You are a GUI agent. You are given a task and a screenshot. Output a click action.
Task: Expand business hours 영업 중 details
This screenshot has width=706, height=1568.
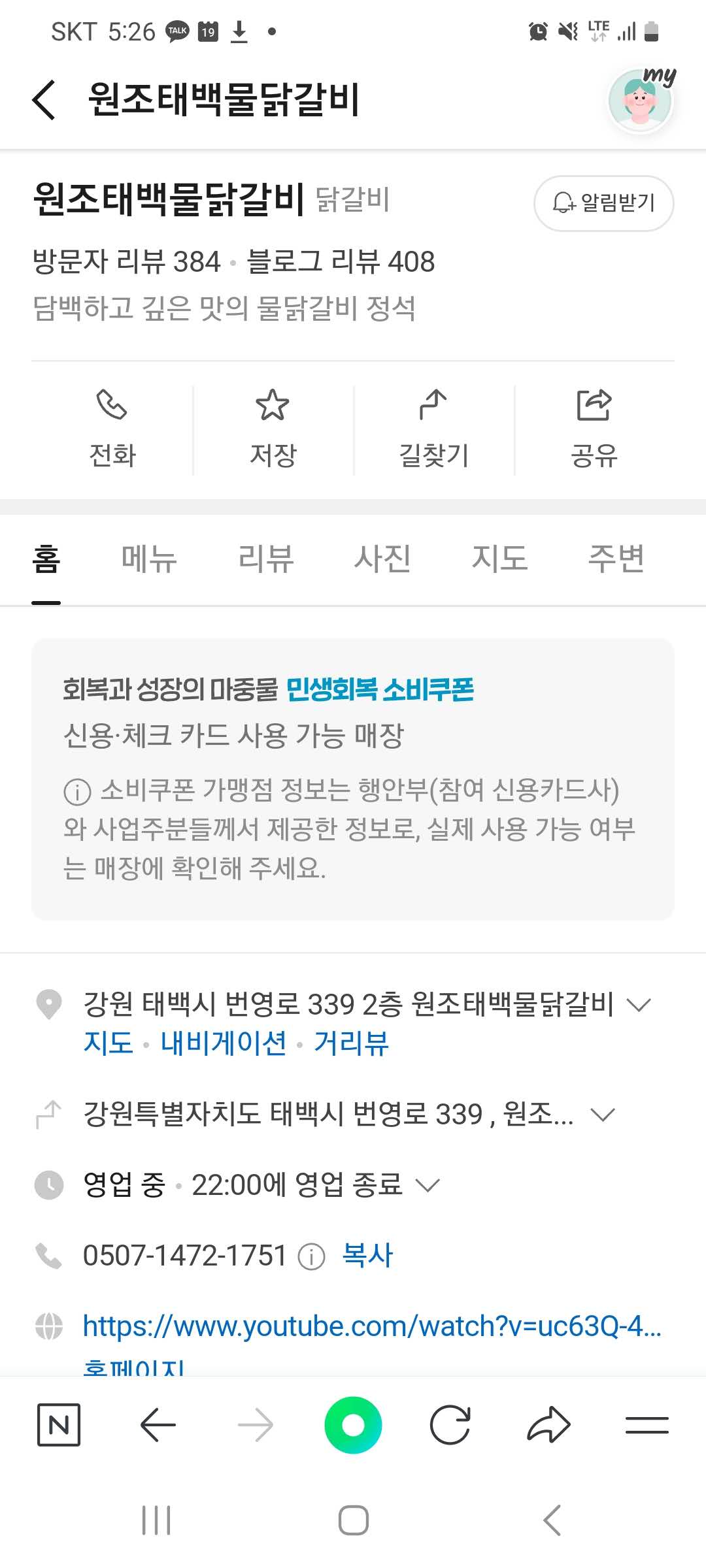428,1185
